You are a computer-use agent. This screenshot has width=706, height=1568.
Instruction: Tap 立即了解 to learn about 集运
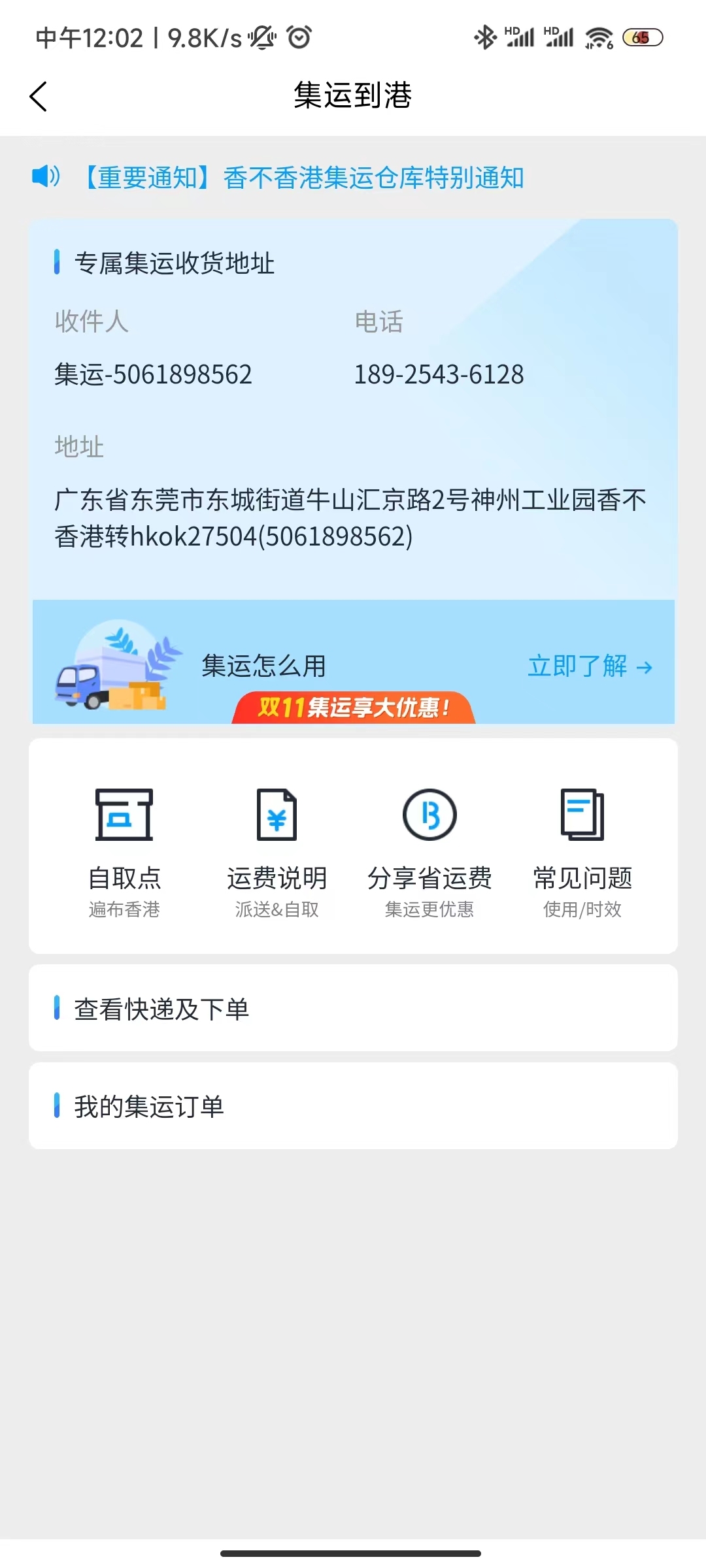[590, 666]
